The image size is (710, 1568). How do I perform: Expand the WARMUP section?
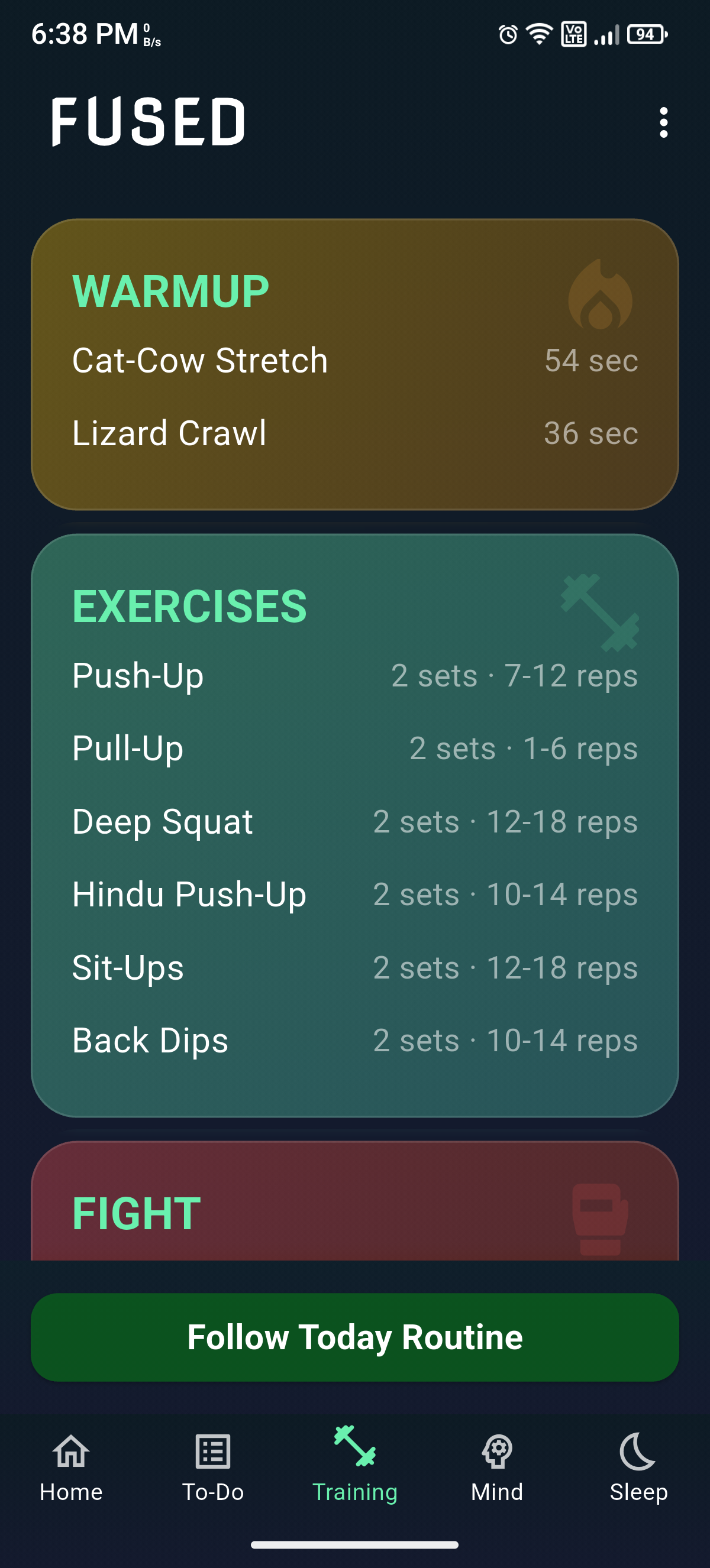click(171, 291)
